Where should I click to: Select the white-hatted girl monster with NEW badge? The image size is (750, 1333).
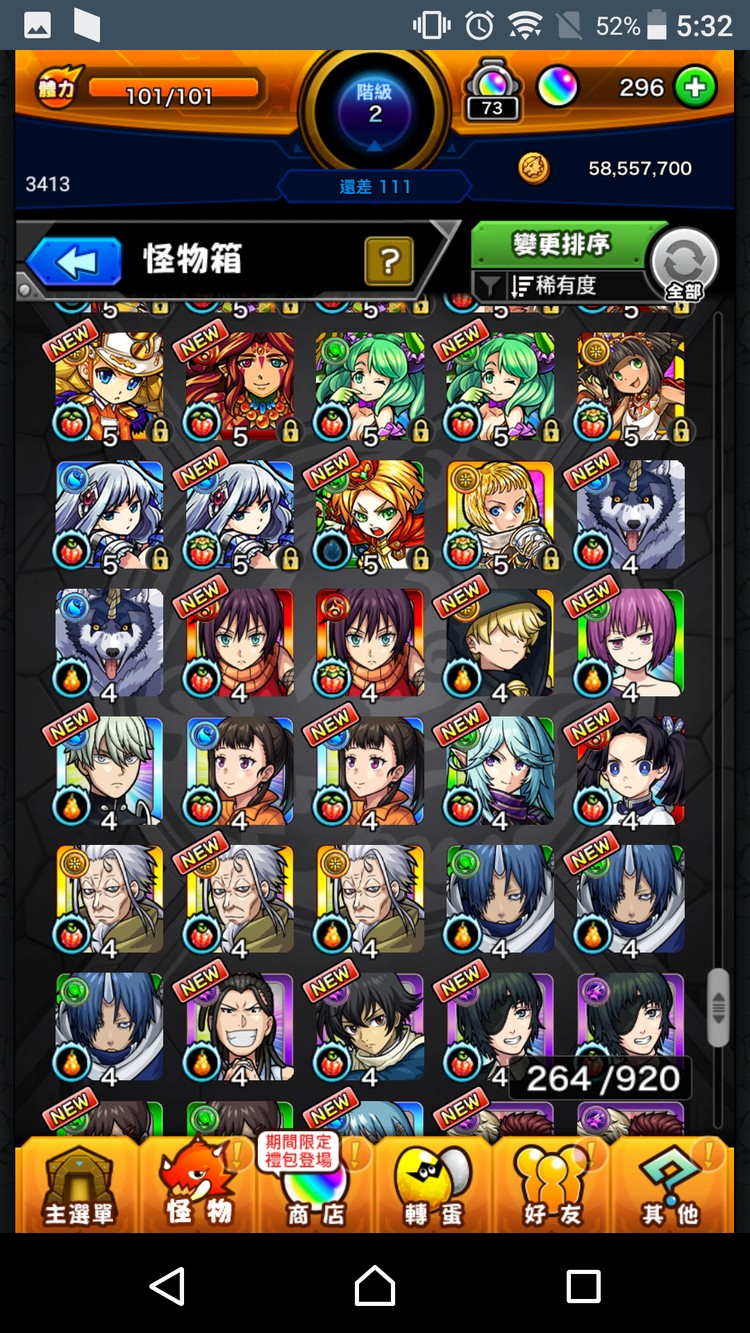[x=110, y=387]
